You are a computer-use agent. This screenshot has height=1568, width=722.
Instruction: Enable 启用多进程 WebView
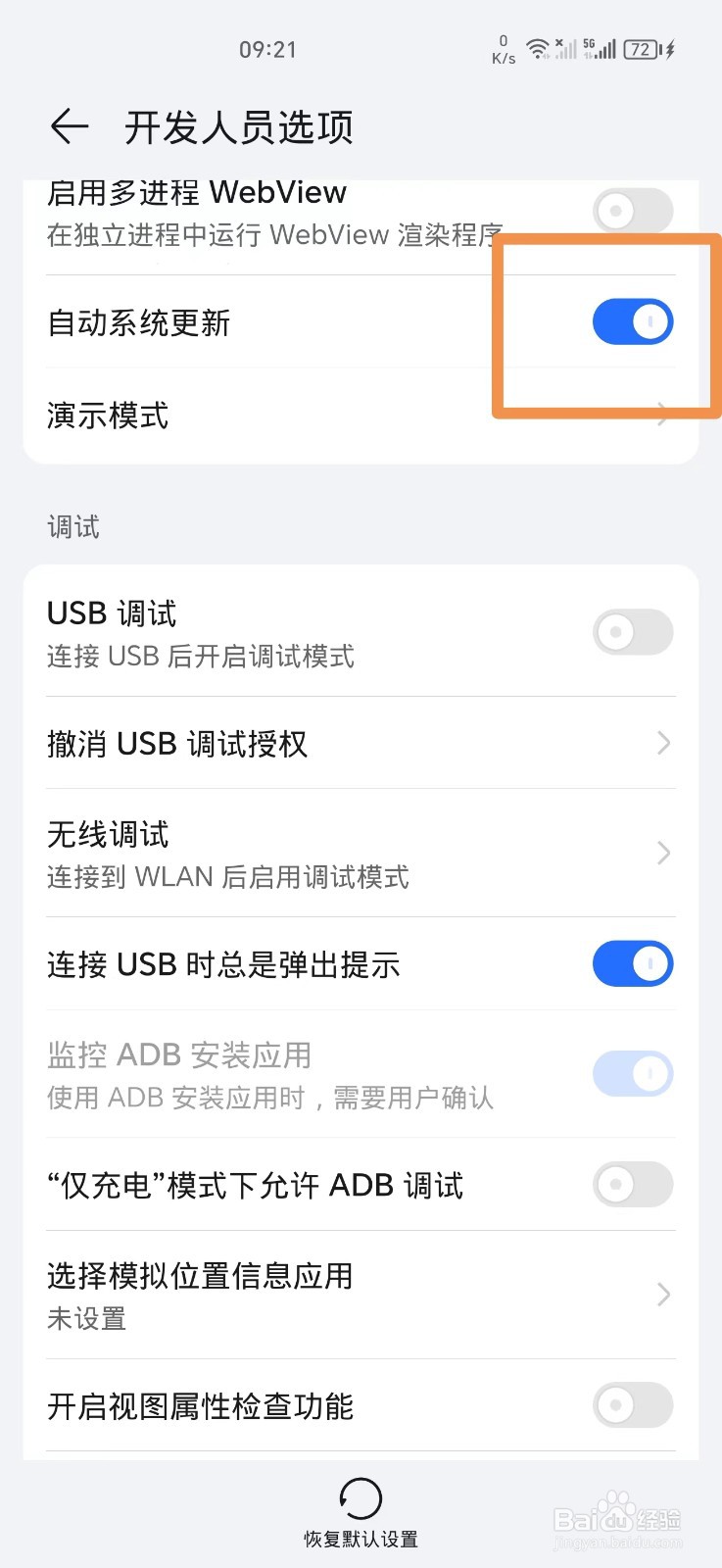[x=632, y=210]
